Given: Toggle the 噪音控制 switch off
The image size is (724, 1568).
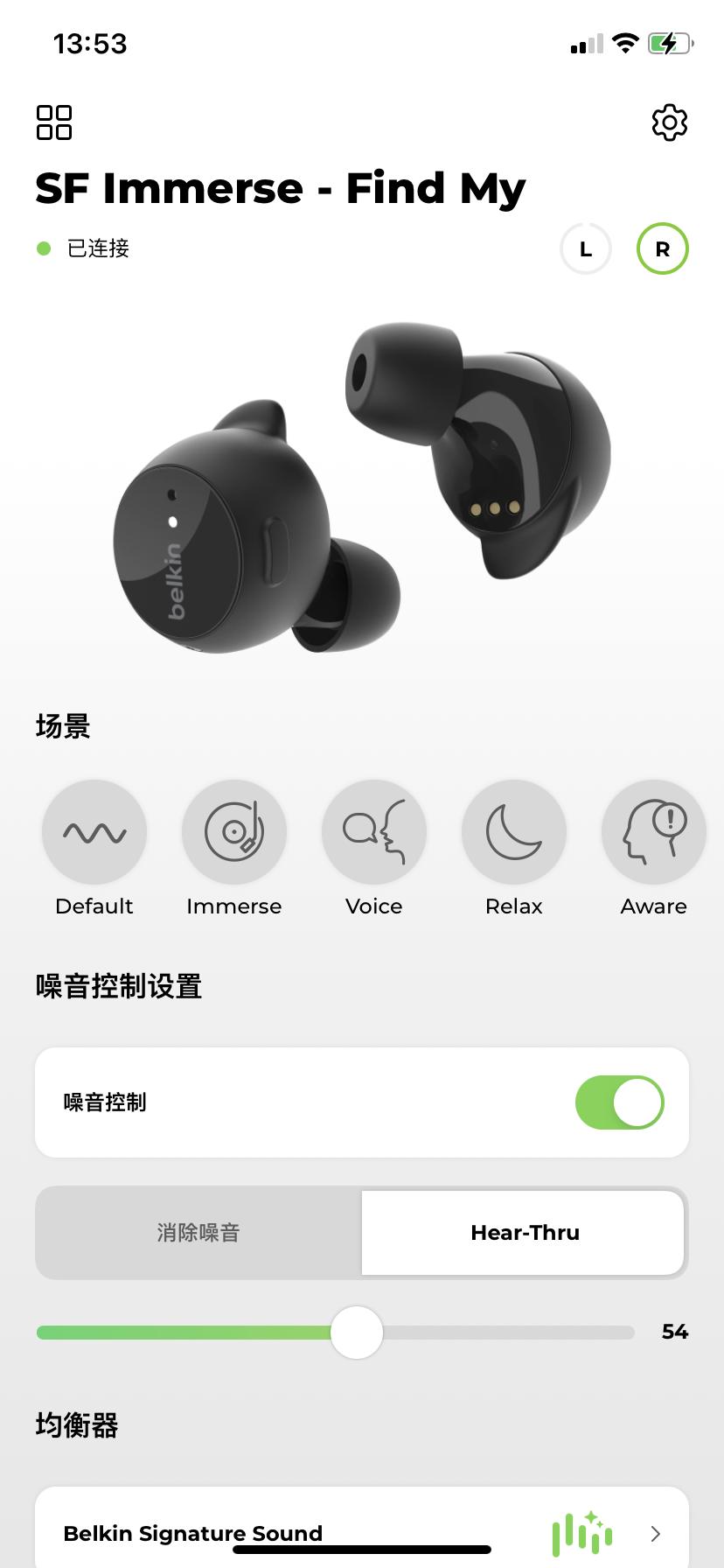Looking at the screenshot, I should (x=619, y=1102).
